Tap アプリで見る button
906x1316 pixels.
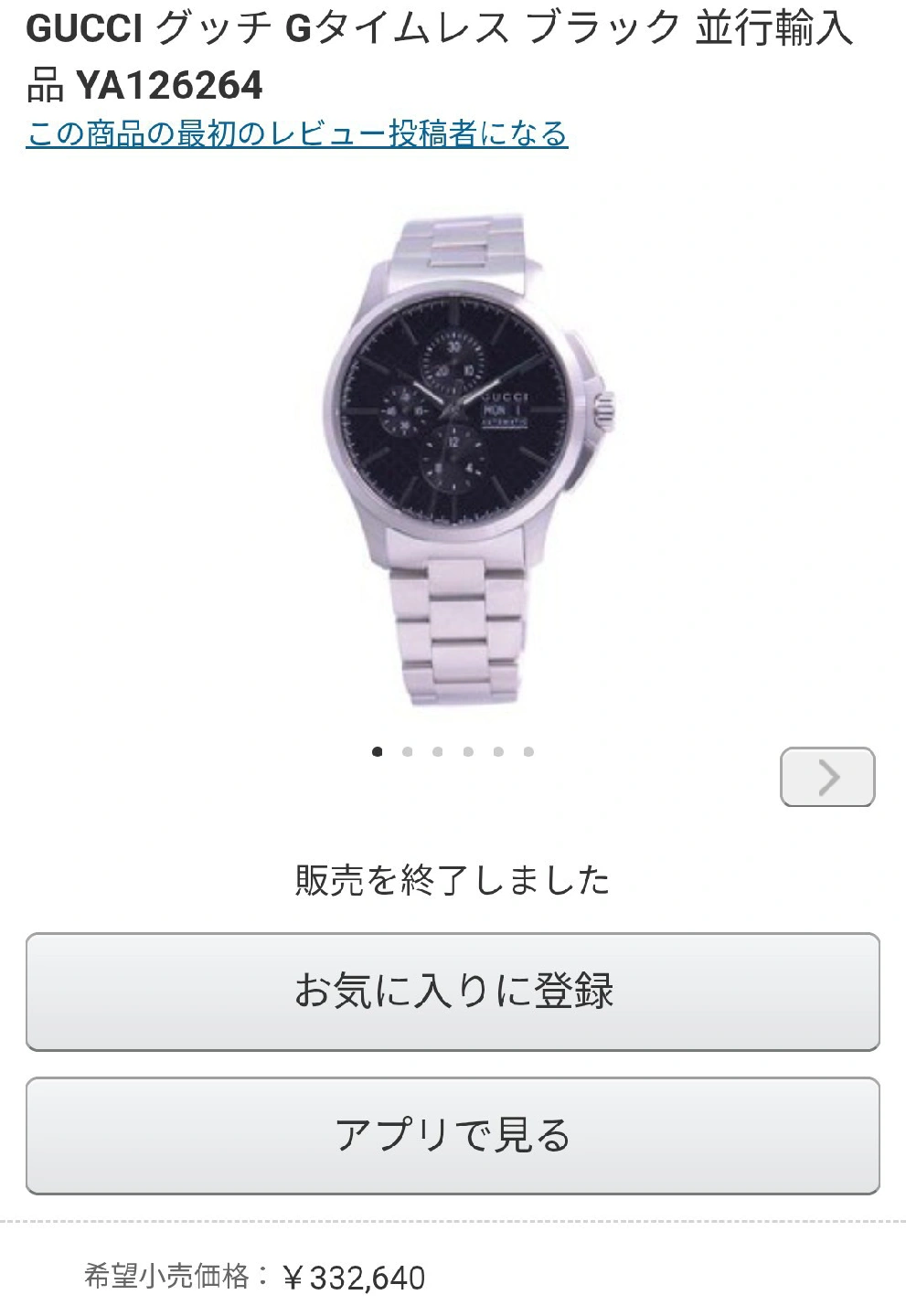(x=453, y=1136)
